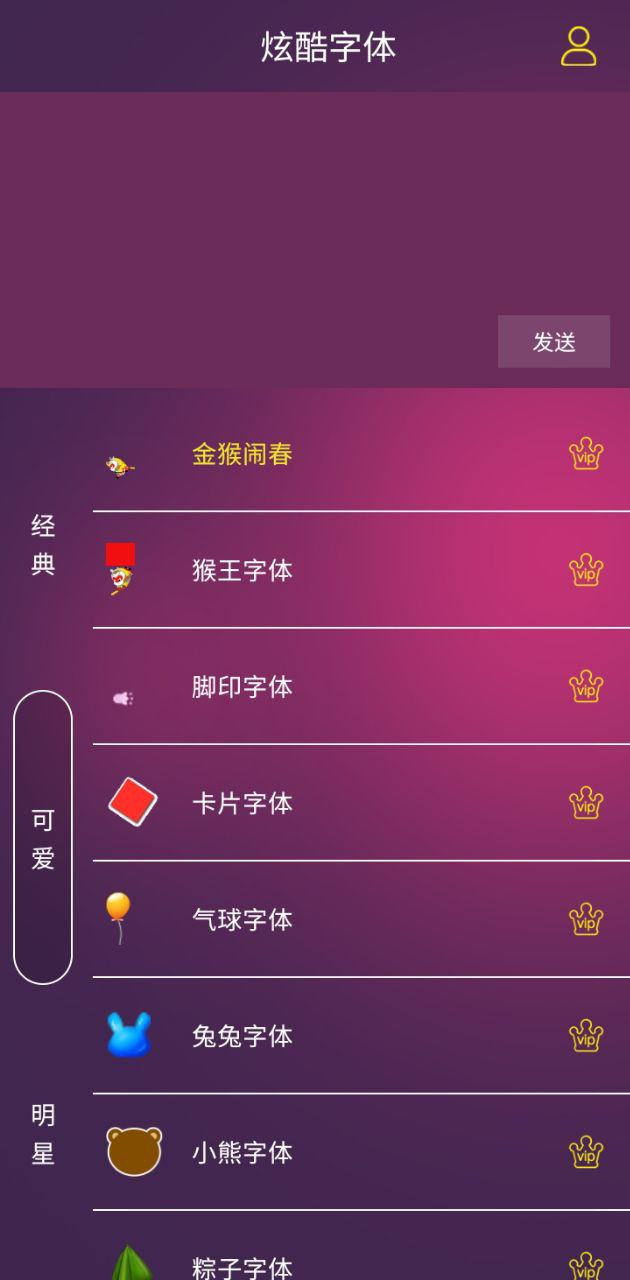
Task: Switch to the 可爱 category
Action: point(43,838)
